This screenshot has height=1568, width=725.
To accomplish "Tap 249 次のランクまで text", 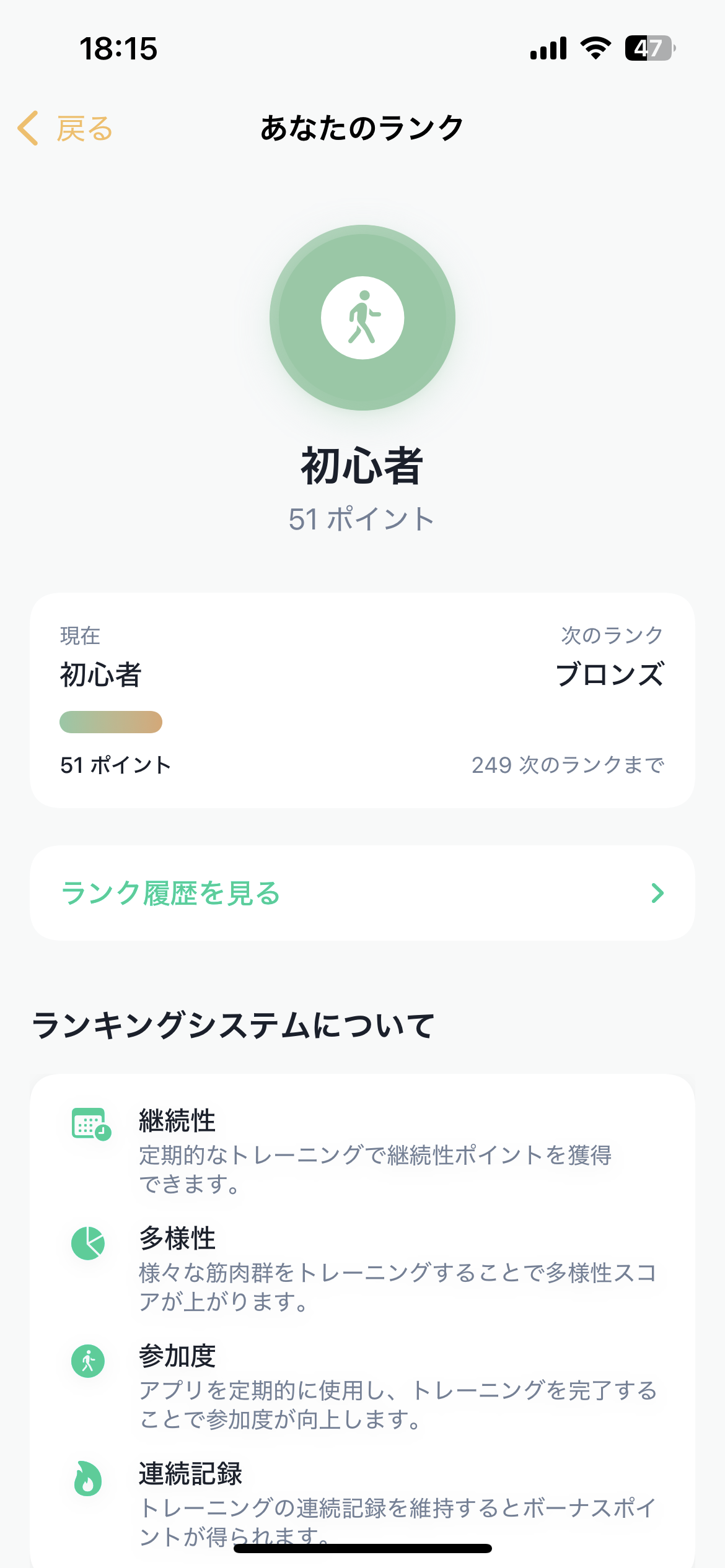I will pos(568,765).
